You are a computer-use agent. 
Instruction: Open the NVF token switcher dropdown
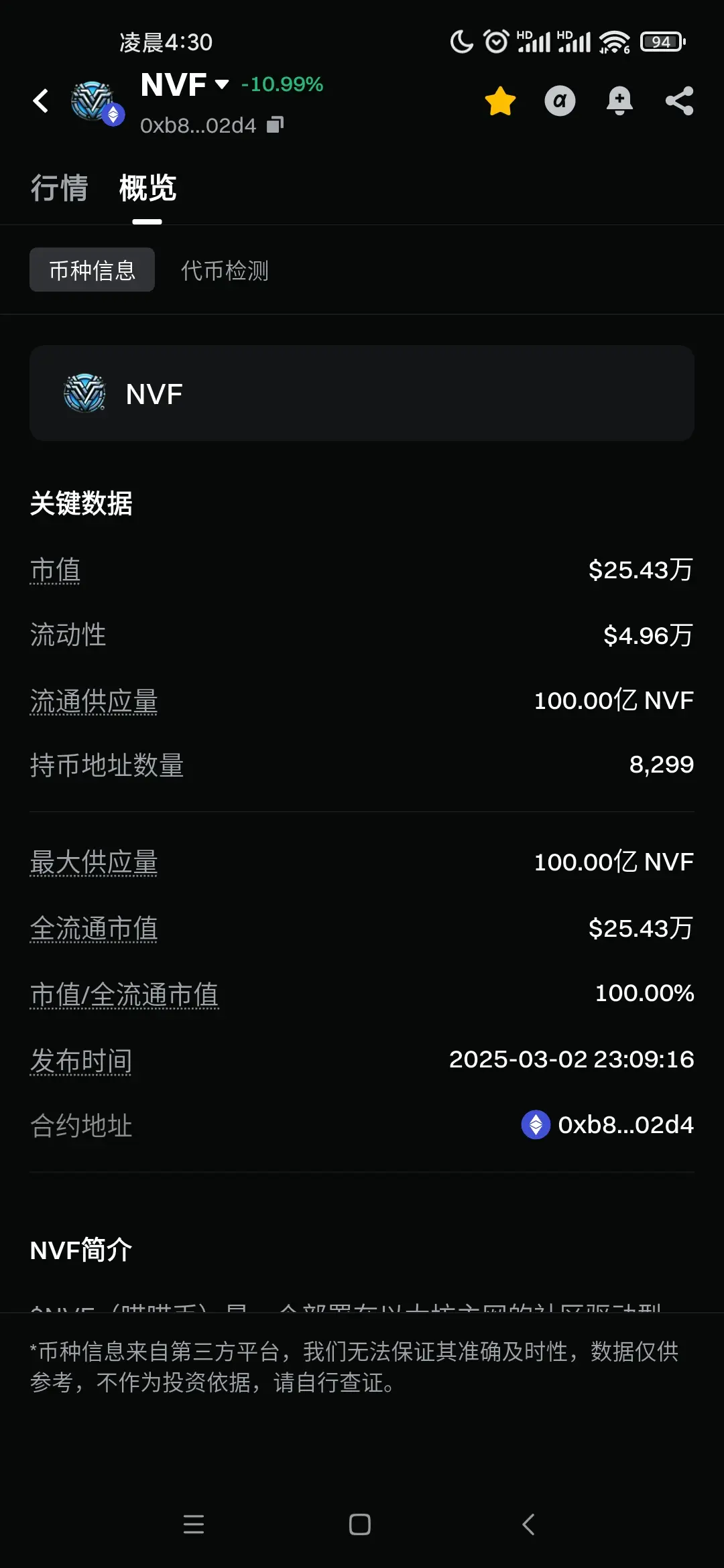222,84
